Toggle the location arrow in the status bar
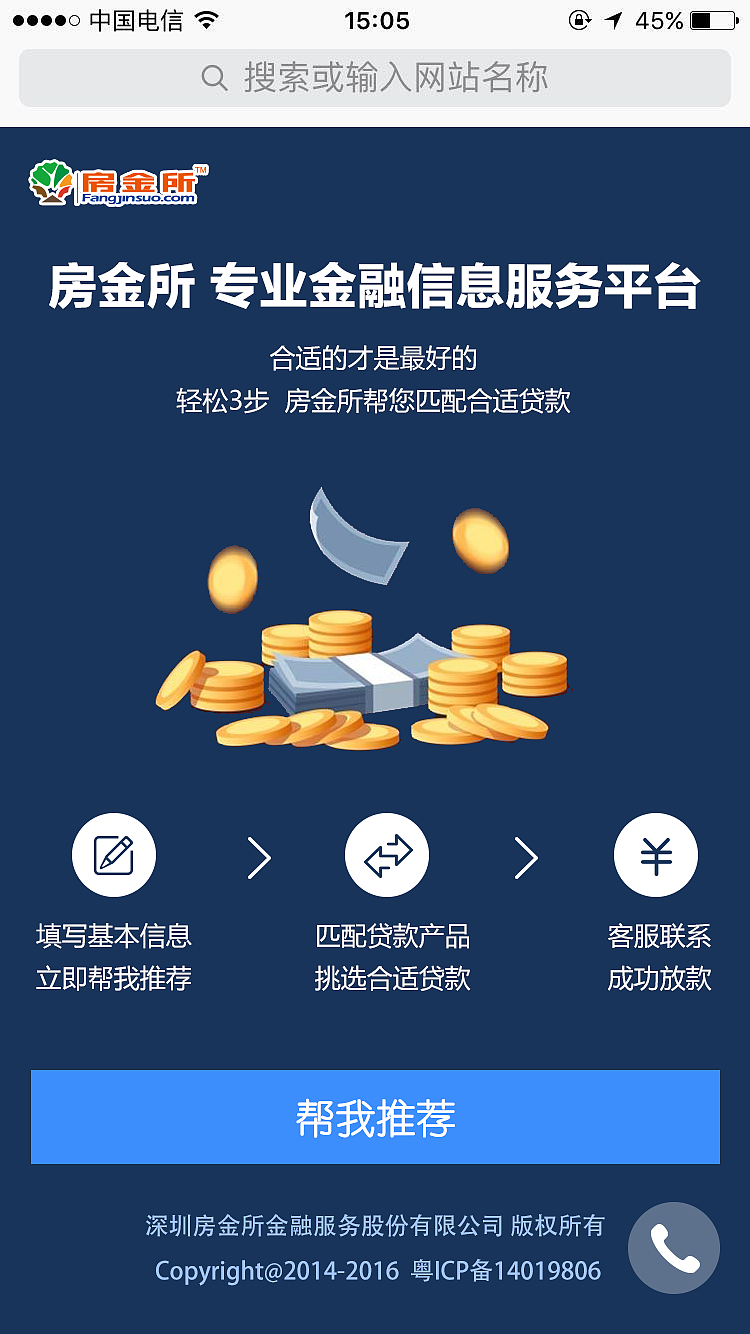 pos(611,19)
